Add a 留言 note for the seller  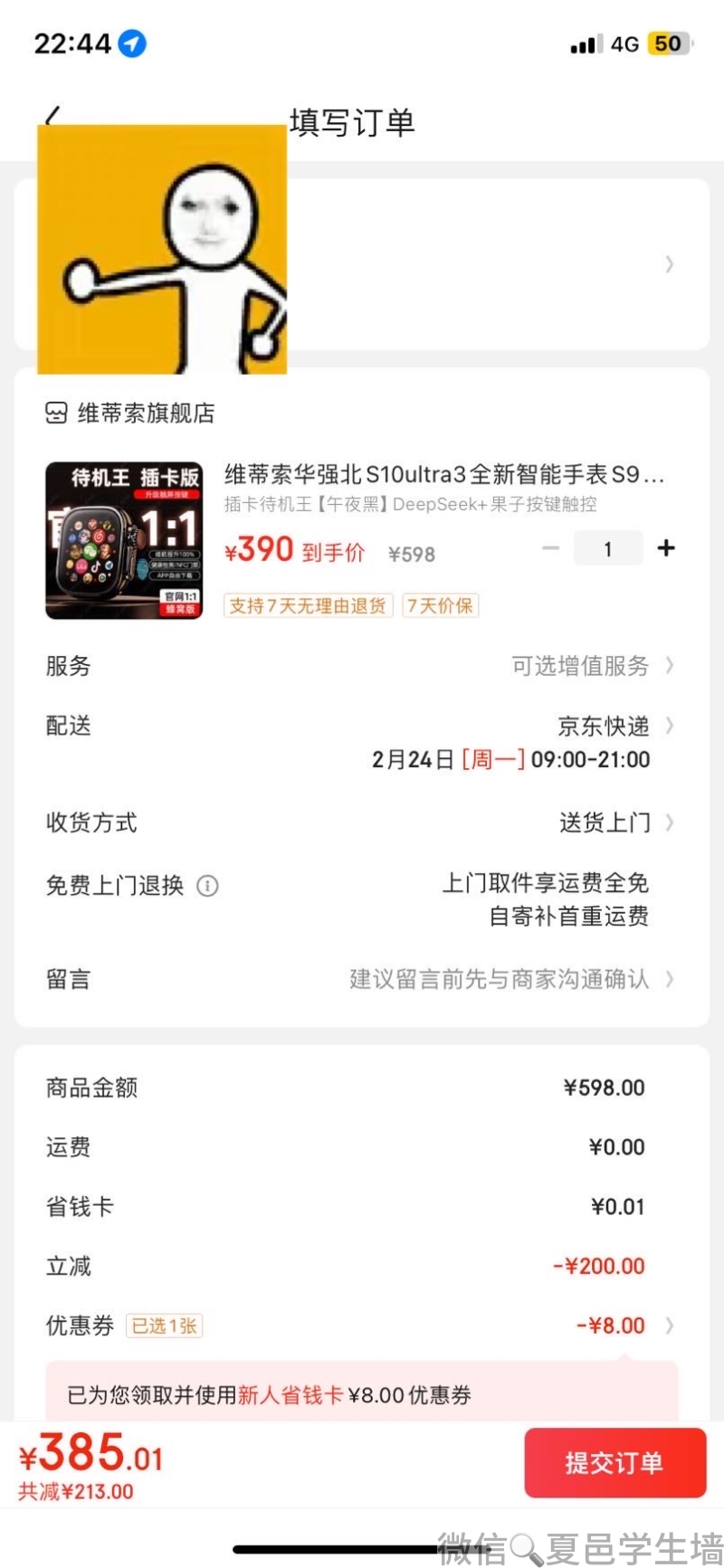pos(361,979)
